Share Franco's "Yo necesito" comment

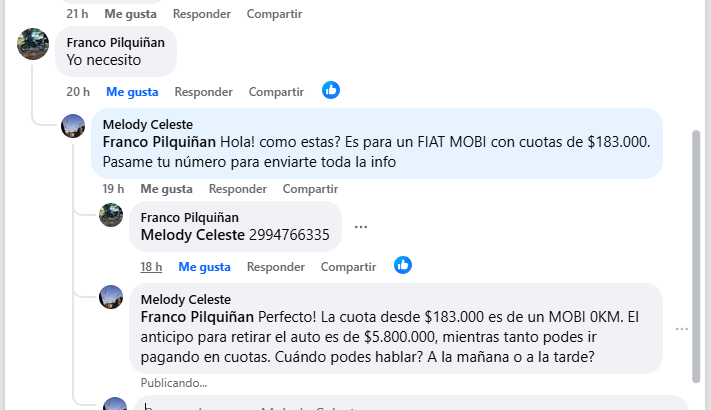tap(275, 92)
